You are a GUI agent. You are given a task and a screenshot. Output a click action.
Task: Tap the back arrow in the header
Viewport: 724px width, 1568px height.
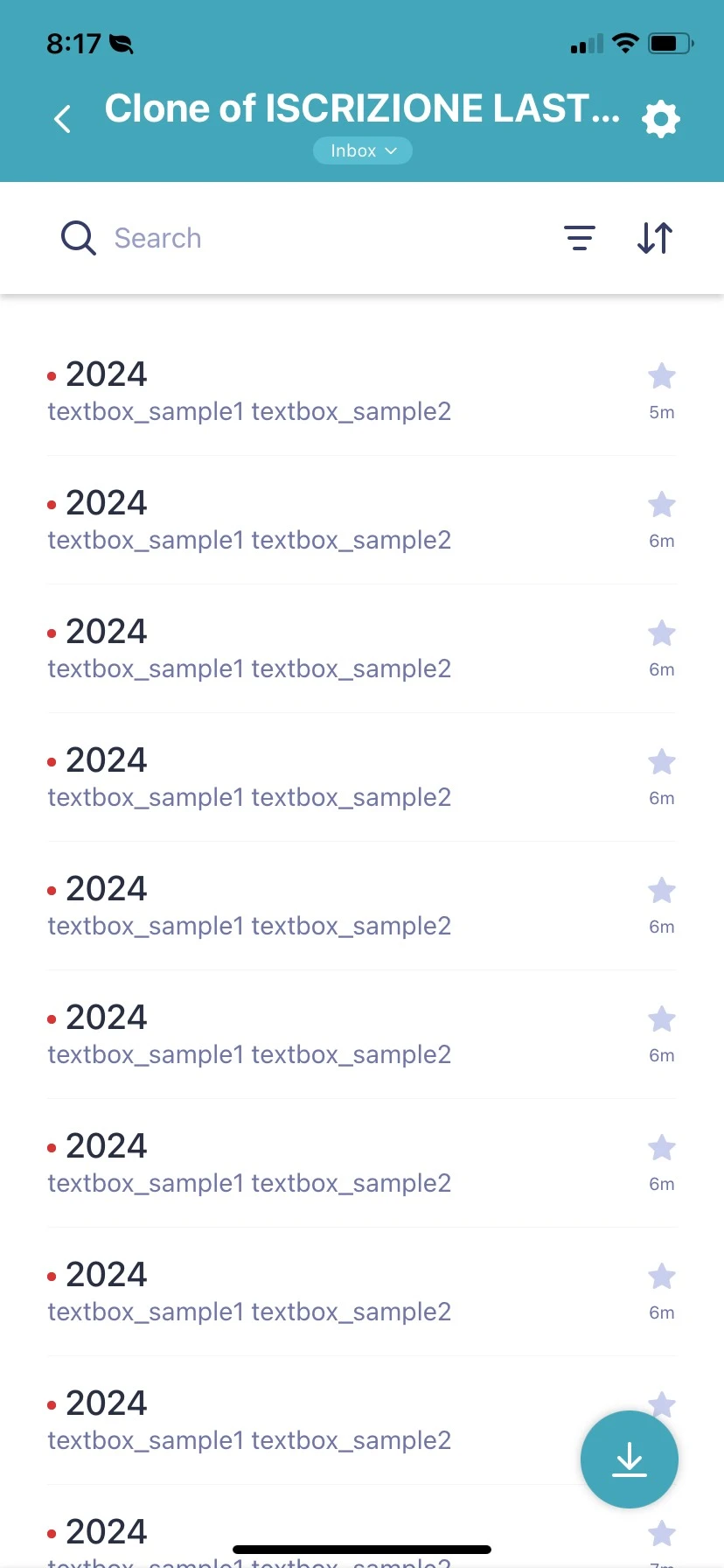click(x=61, y=119)
